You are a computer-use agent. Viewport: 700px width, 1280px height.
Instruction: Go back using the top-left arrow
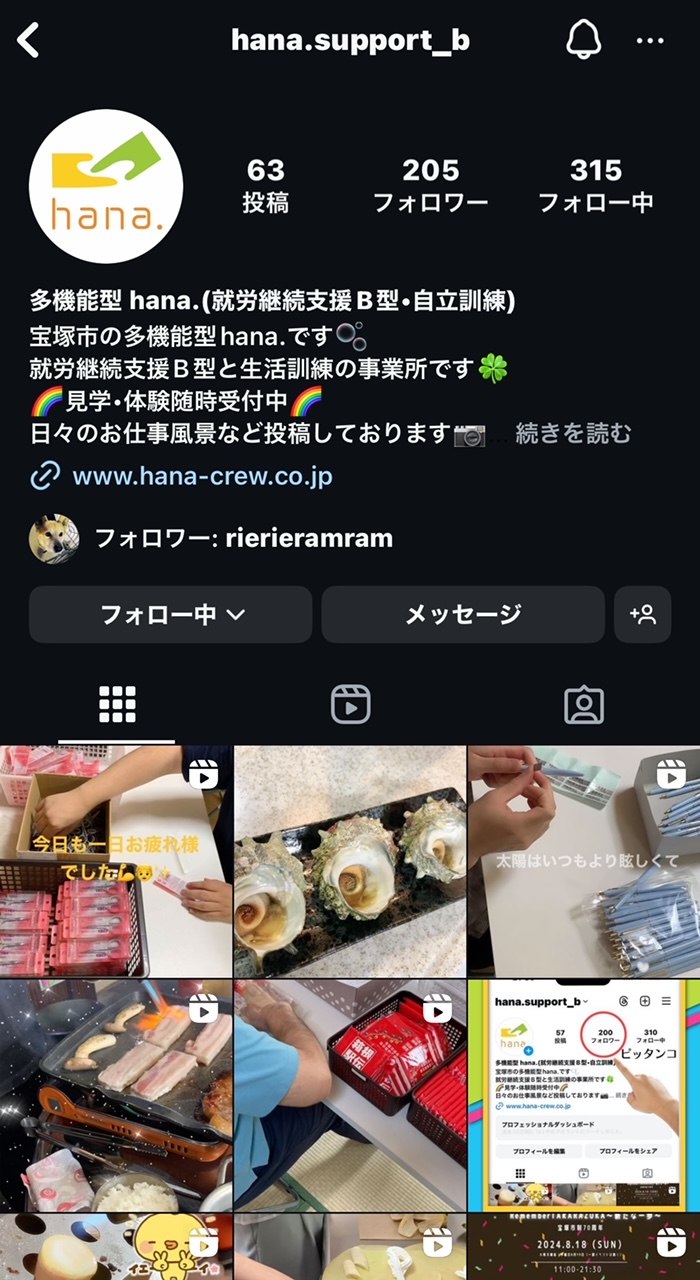(x=29, y=41)
